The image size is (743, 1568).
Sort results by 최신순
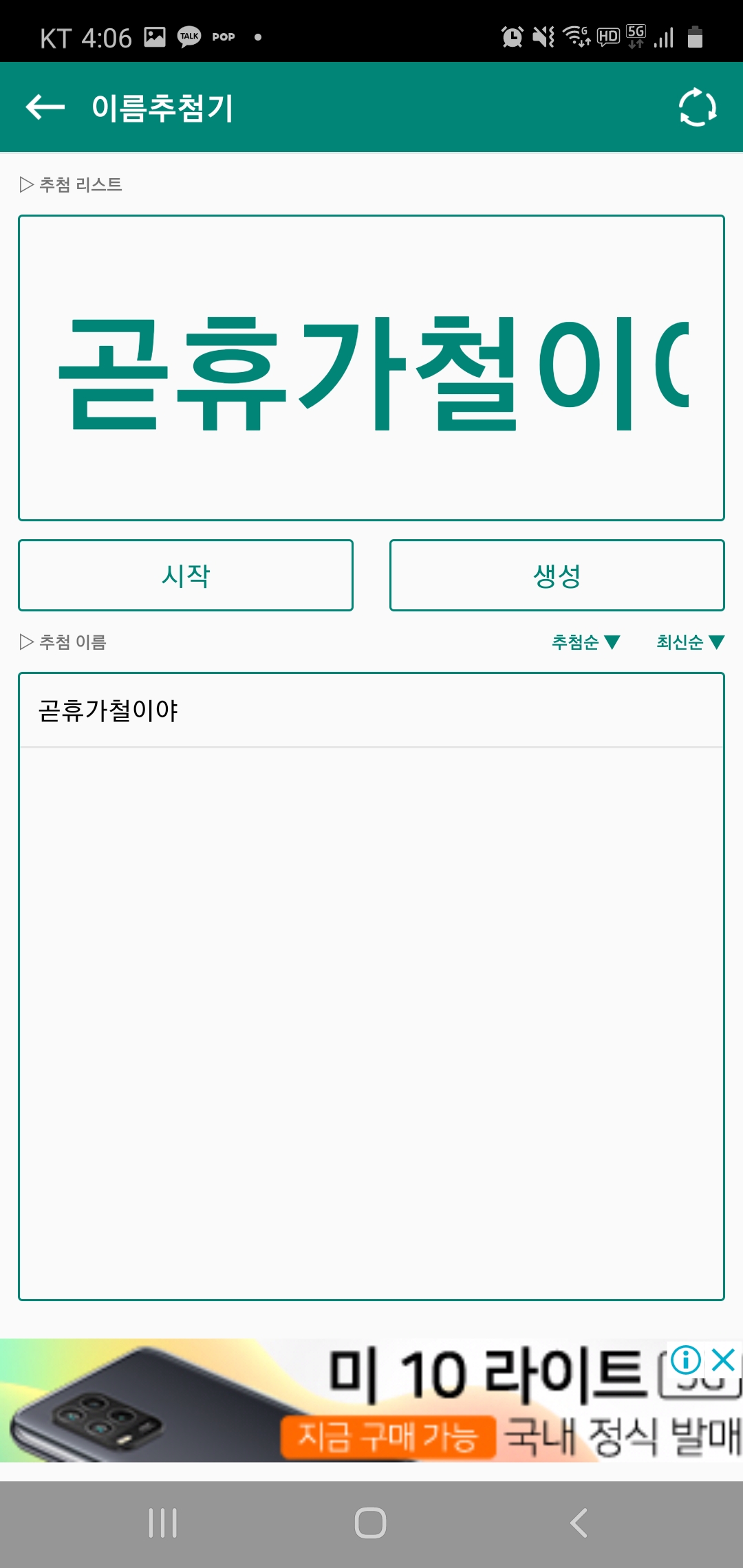click(691, 642)
